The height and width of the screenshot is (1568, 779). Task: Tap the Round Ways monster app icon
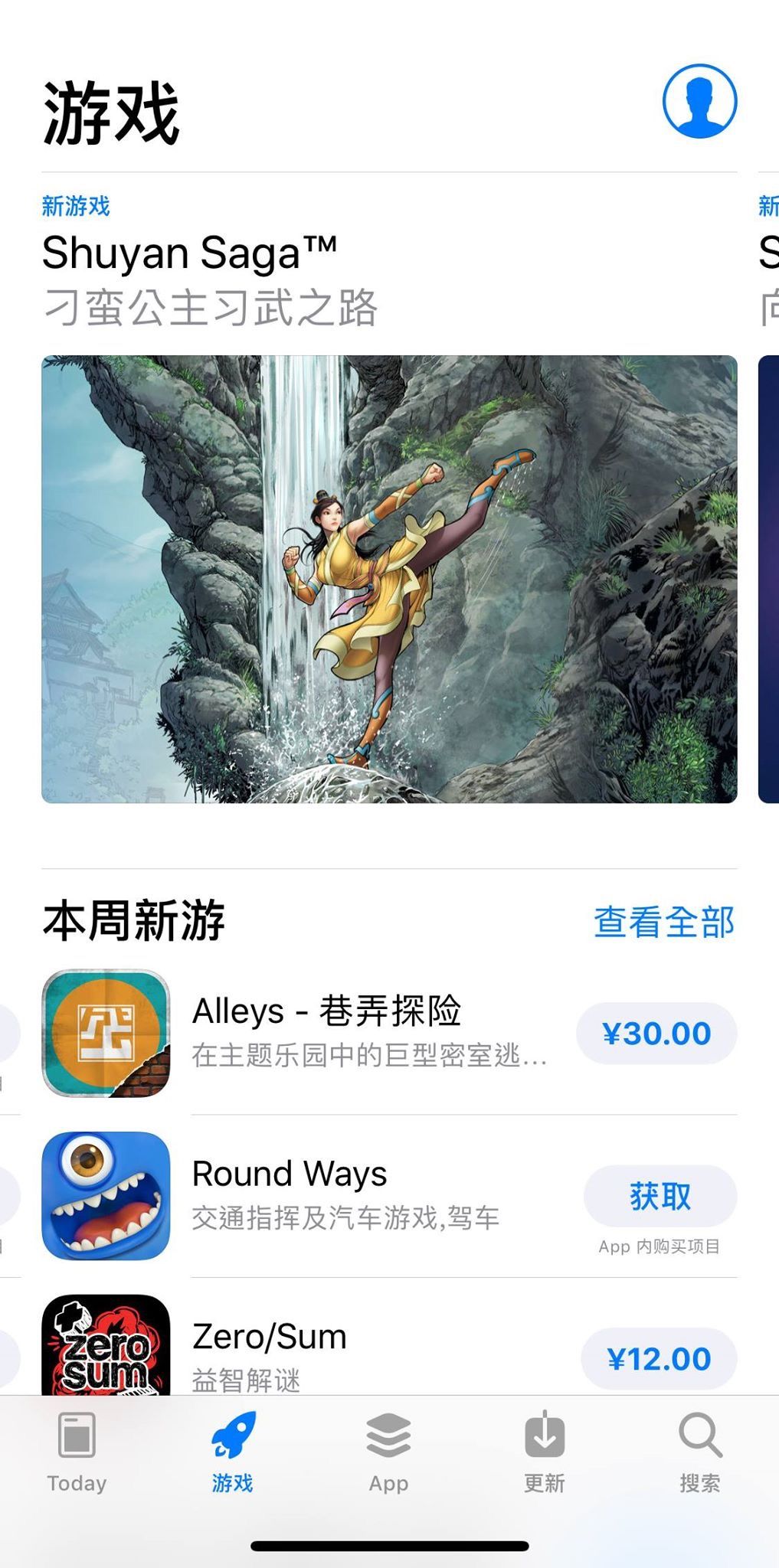click(106, 1197)
